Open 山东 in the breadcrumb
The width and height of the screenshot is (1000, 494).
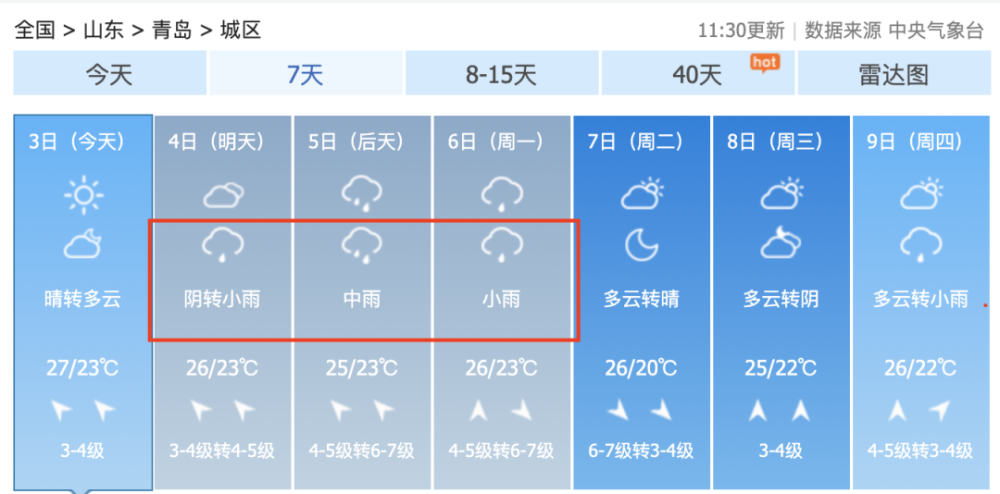click(103, 30)
